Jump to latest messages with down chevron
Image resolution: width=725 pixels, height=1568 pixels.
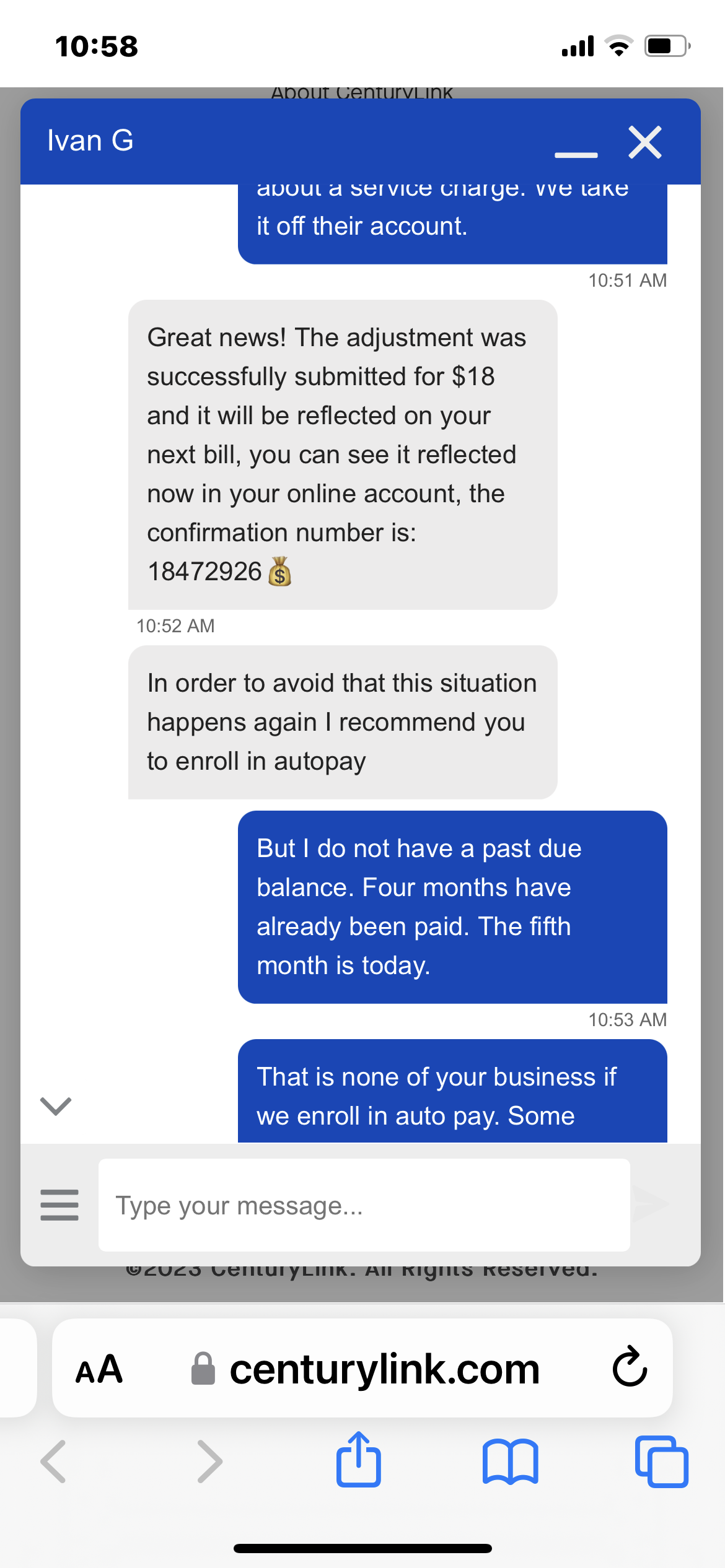click(56, 1106)
